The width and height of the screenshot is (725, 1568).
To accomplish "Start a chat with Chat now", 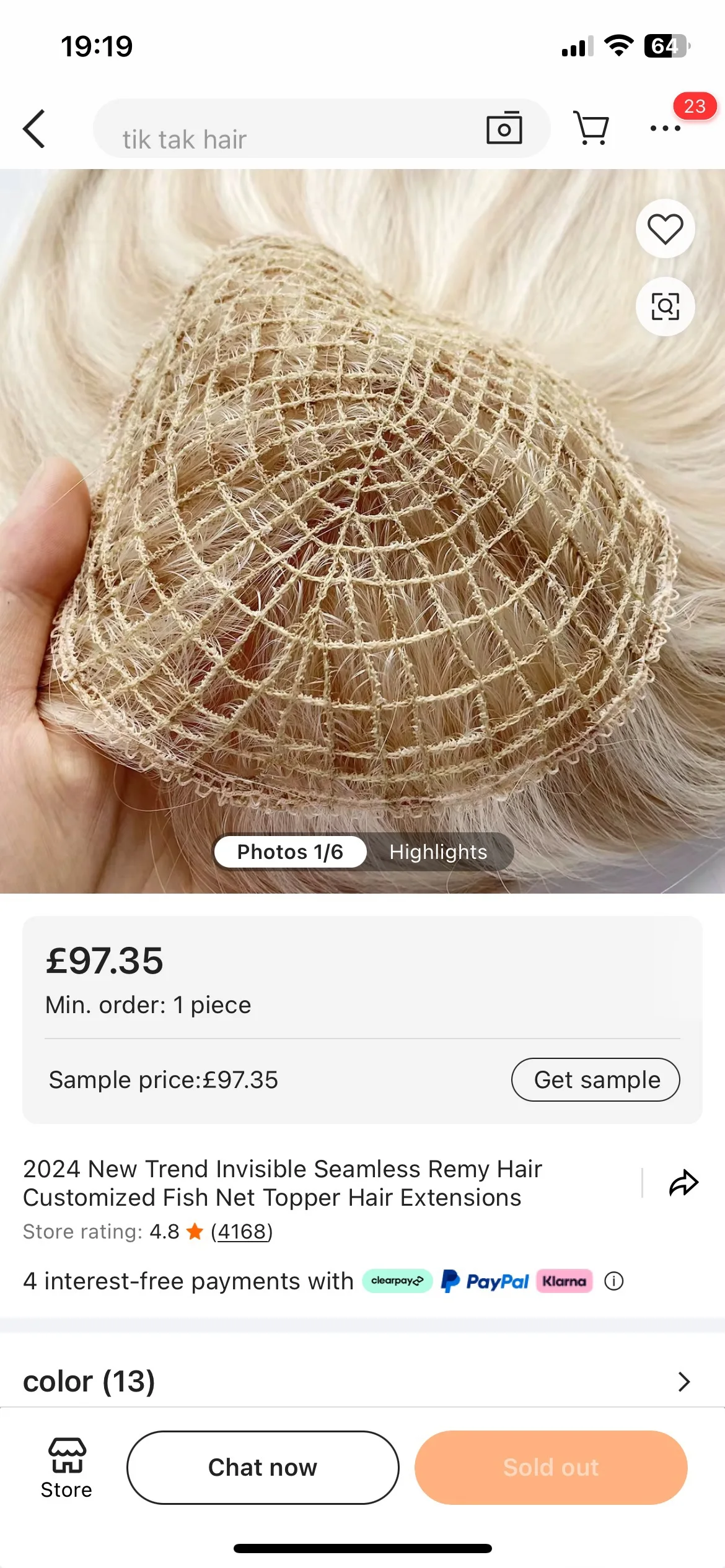I will [263, 1467].
